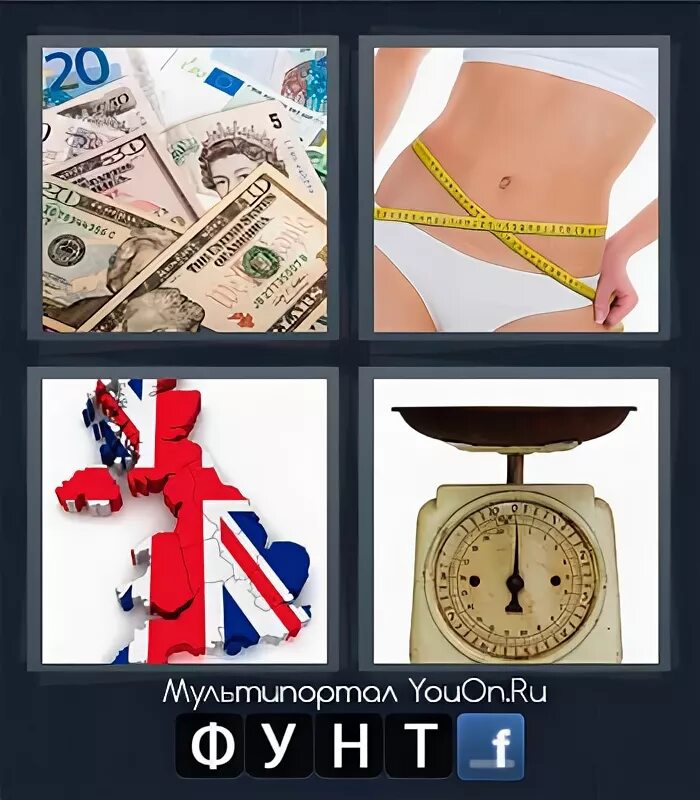The width and height of the screenshot is (700, 800).
Task: Enlarge the UK flag map picture
Action: [x=184, y=520]
